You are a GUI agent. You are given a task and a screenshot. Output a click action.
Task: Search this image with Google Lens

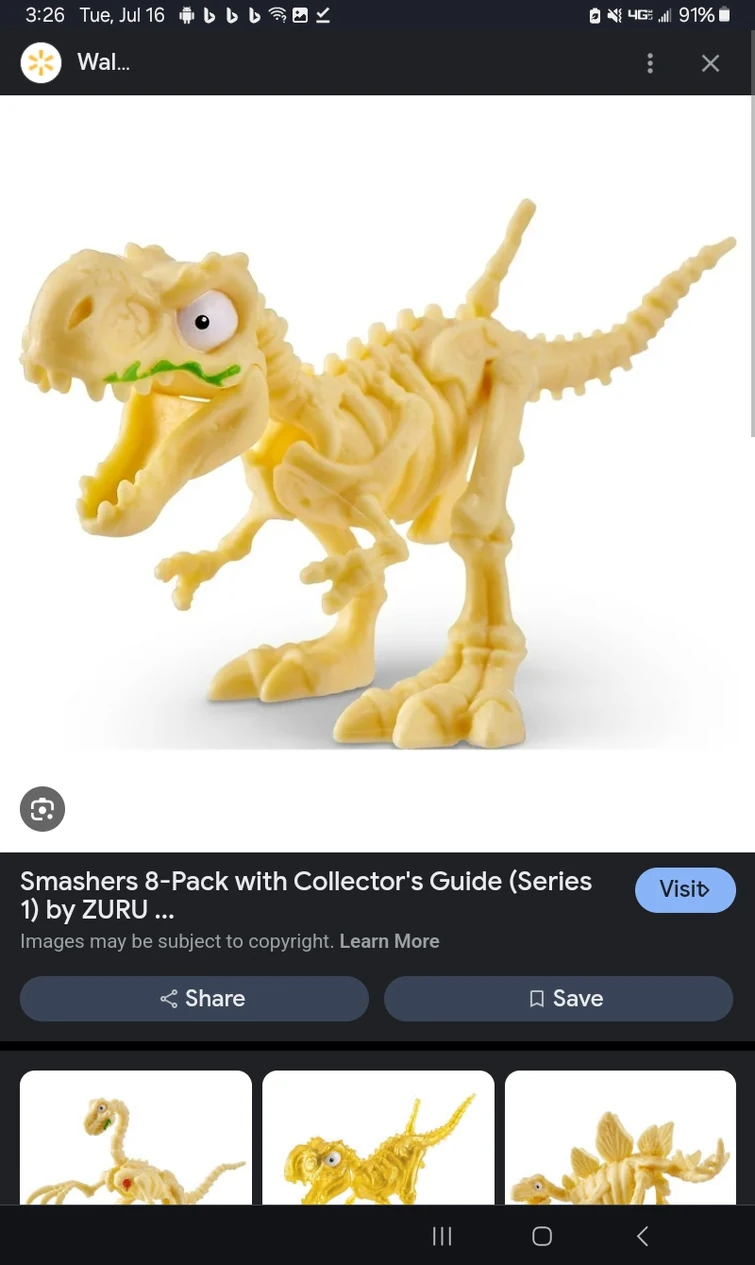click(x=42, y=809)
